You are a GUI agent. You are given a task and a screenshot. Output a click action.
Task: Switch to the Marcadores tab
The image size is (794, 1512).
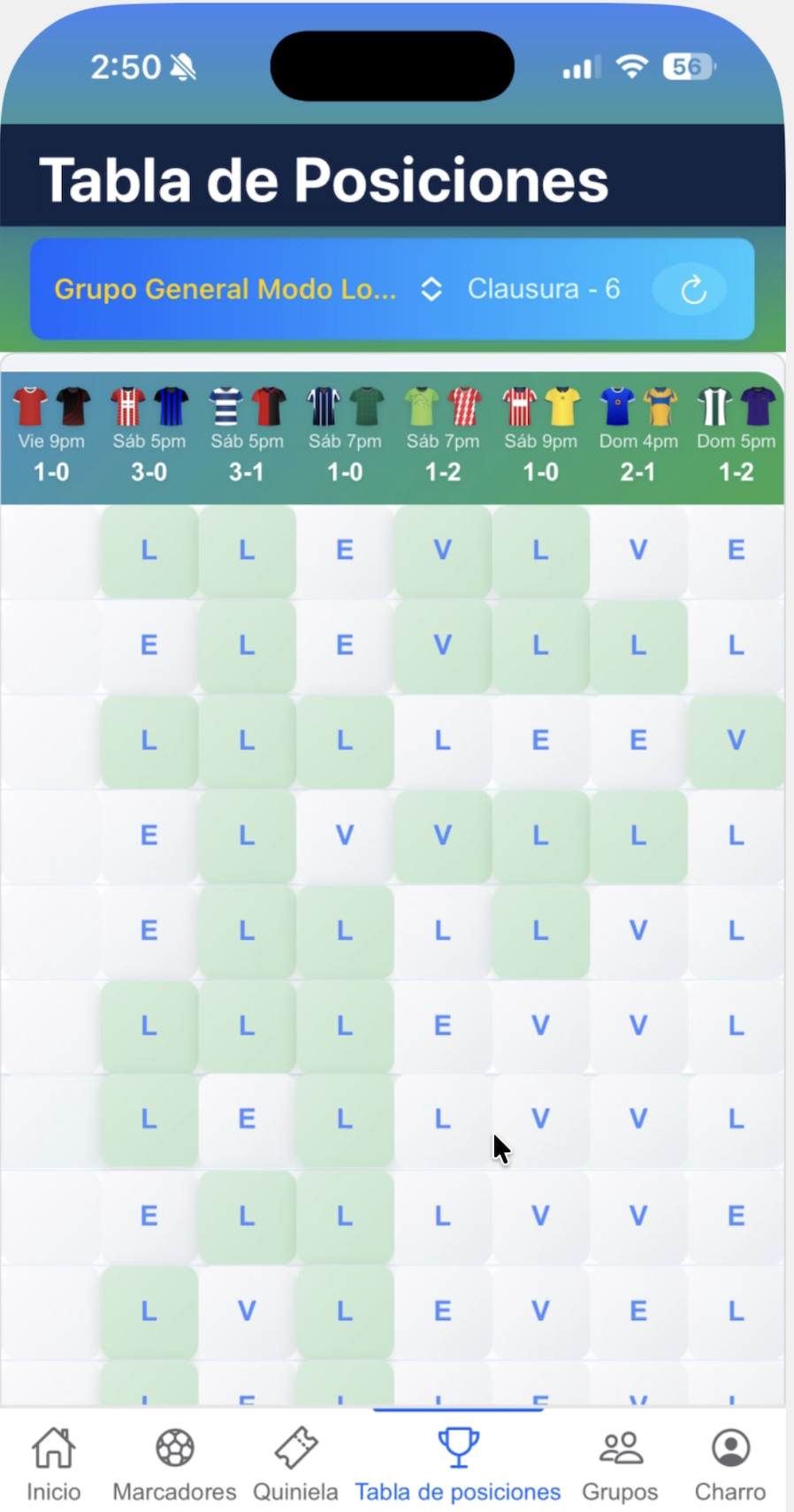[174, 1464]
